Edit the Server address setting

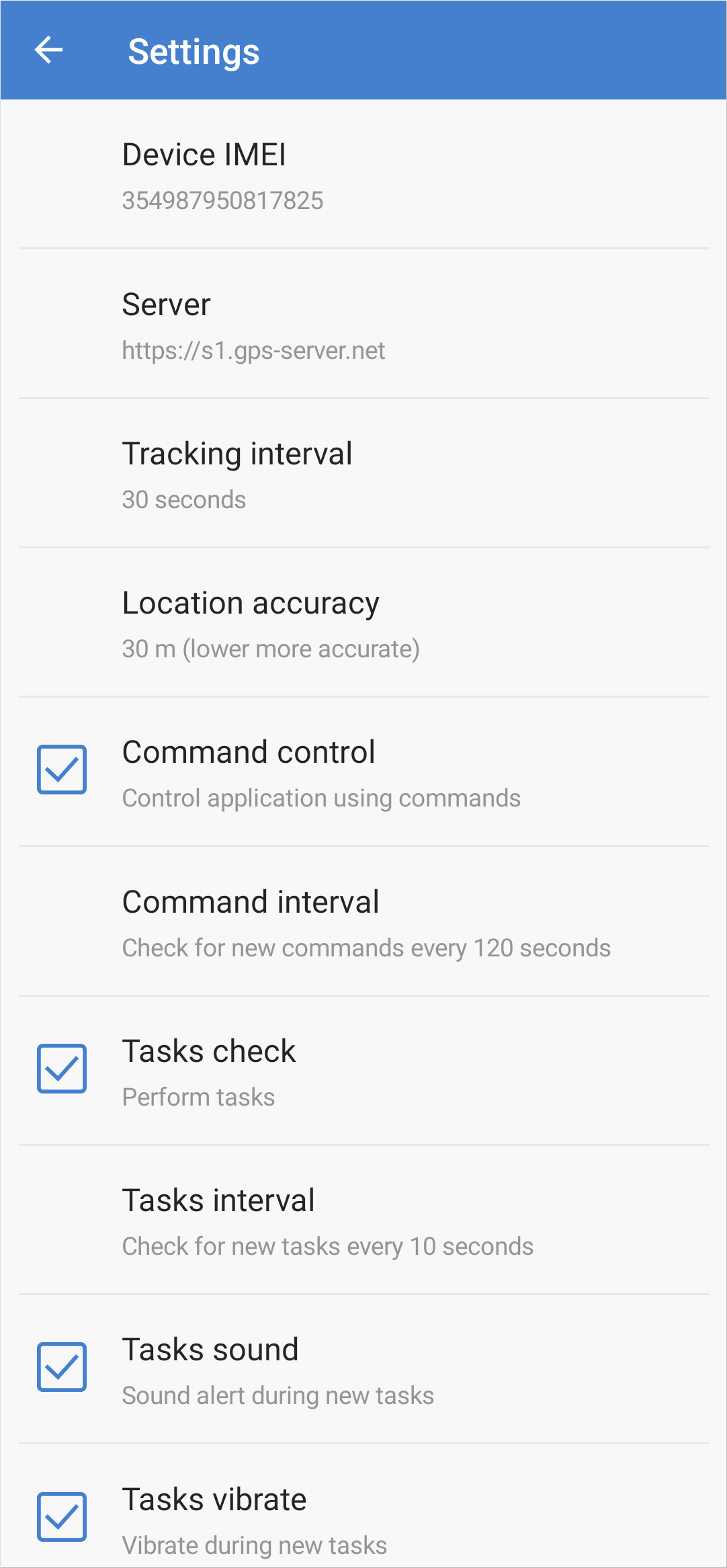(363, 325)
